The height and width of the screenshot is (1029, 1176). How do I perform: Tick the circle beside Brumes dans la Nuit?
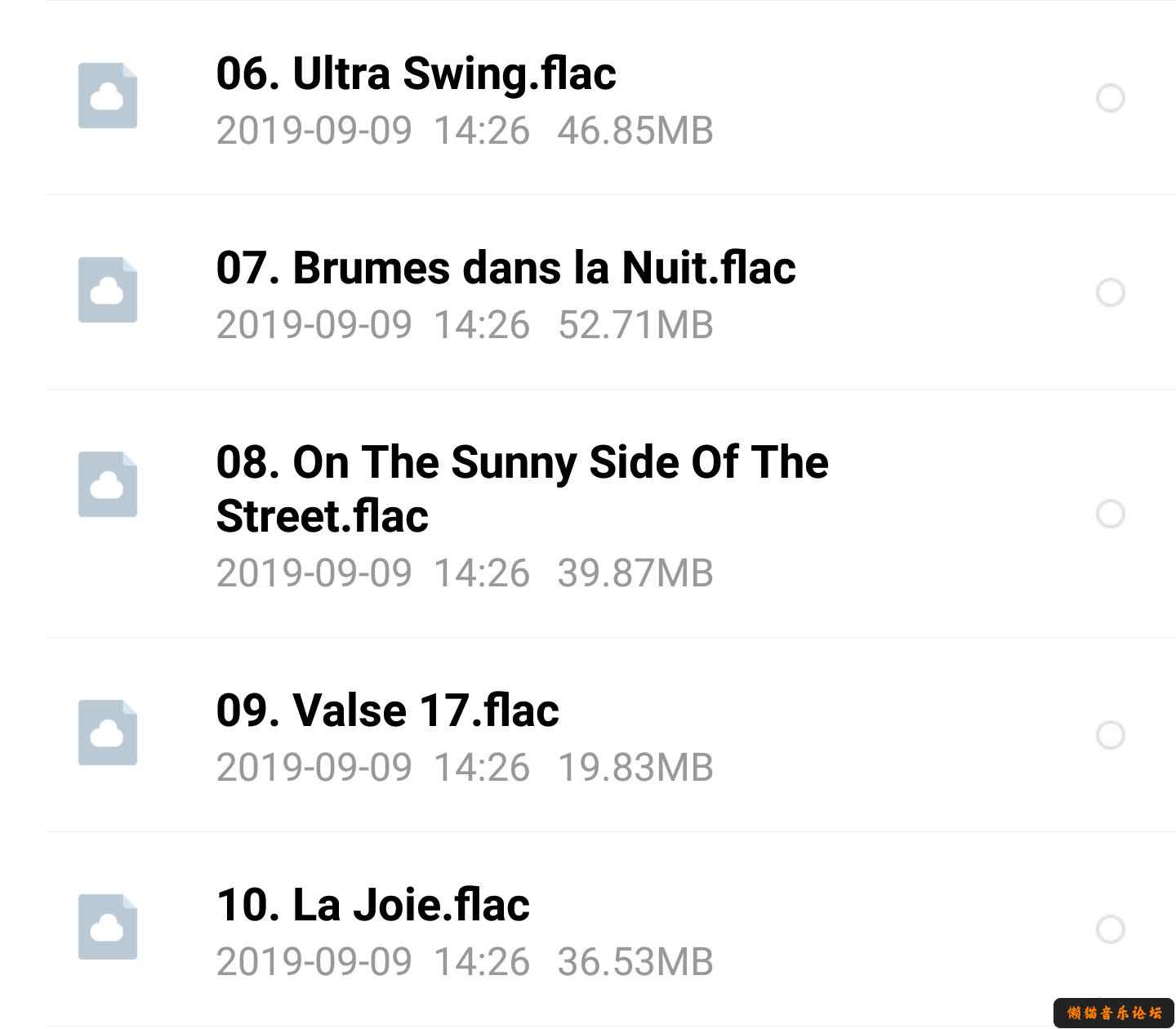tap(1110, 292)
